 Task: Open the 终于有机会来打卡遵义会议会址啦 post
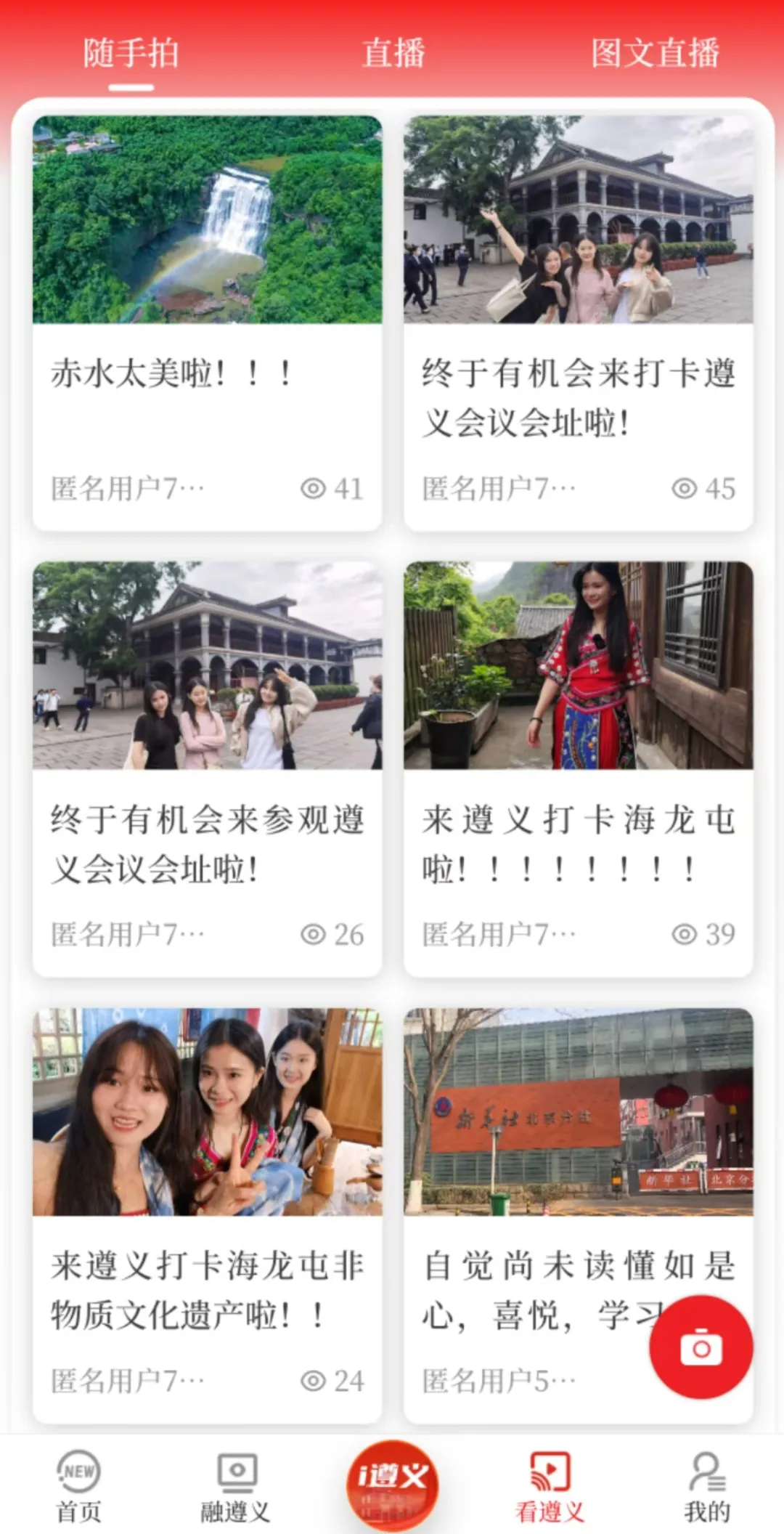[x=578, y=322]
